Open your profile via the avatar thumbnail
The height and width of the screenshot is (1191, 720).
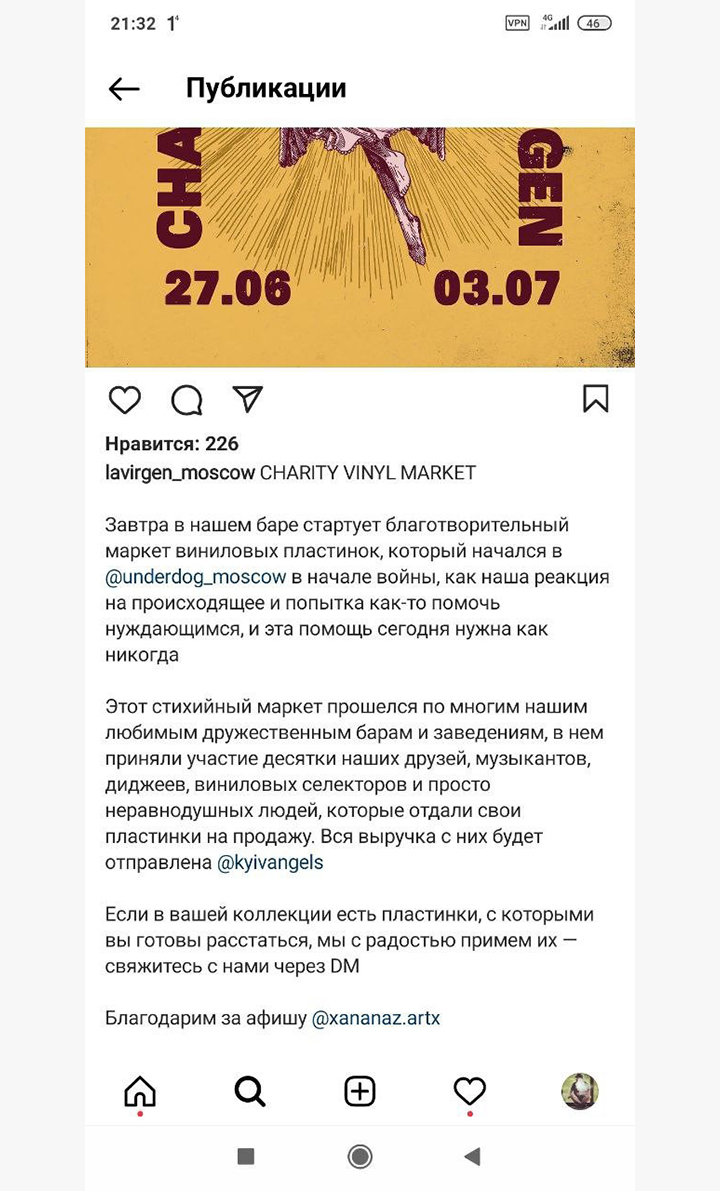coord(580,1091)
